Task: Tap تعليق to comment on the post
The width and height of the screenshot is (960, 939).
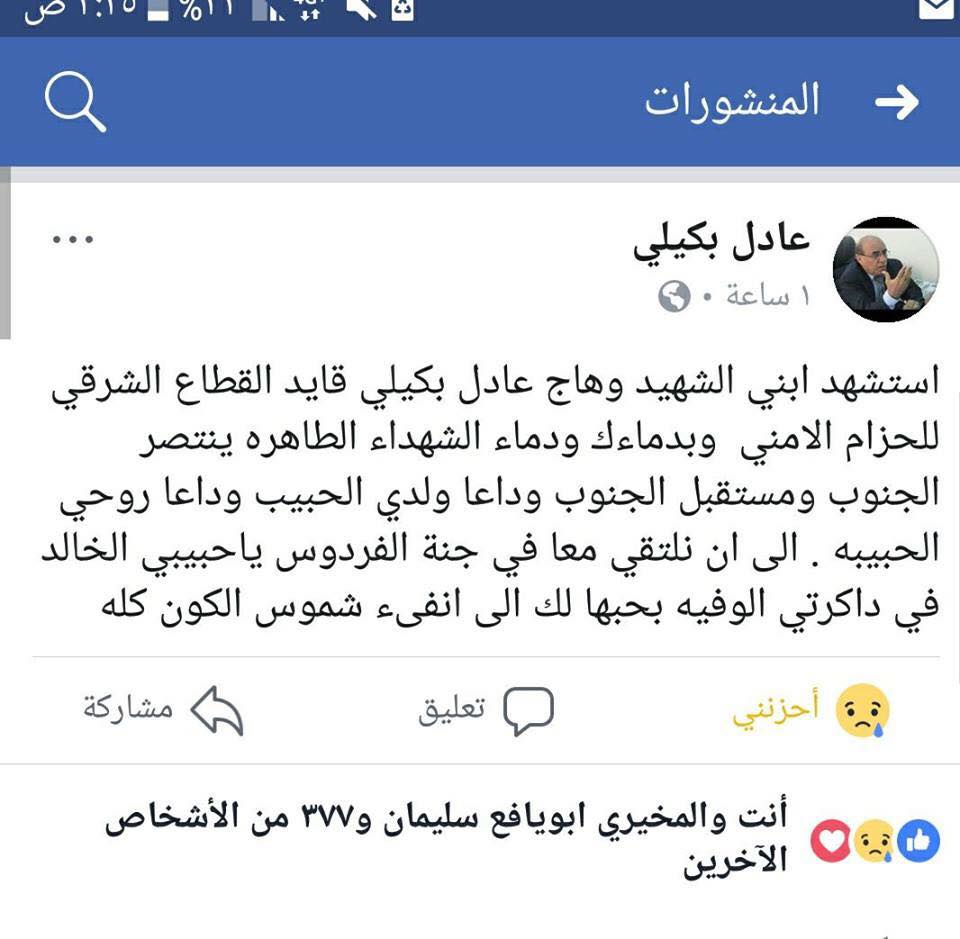Action: [x=485, y=709]
